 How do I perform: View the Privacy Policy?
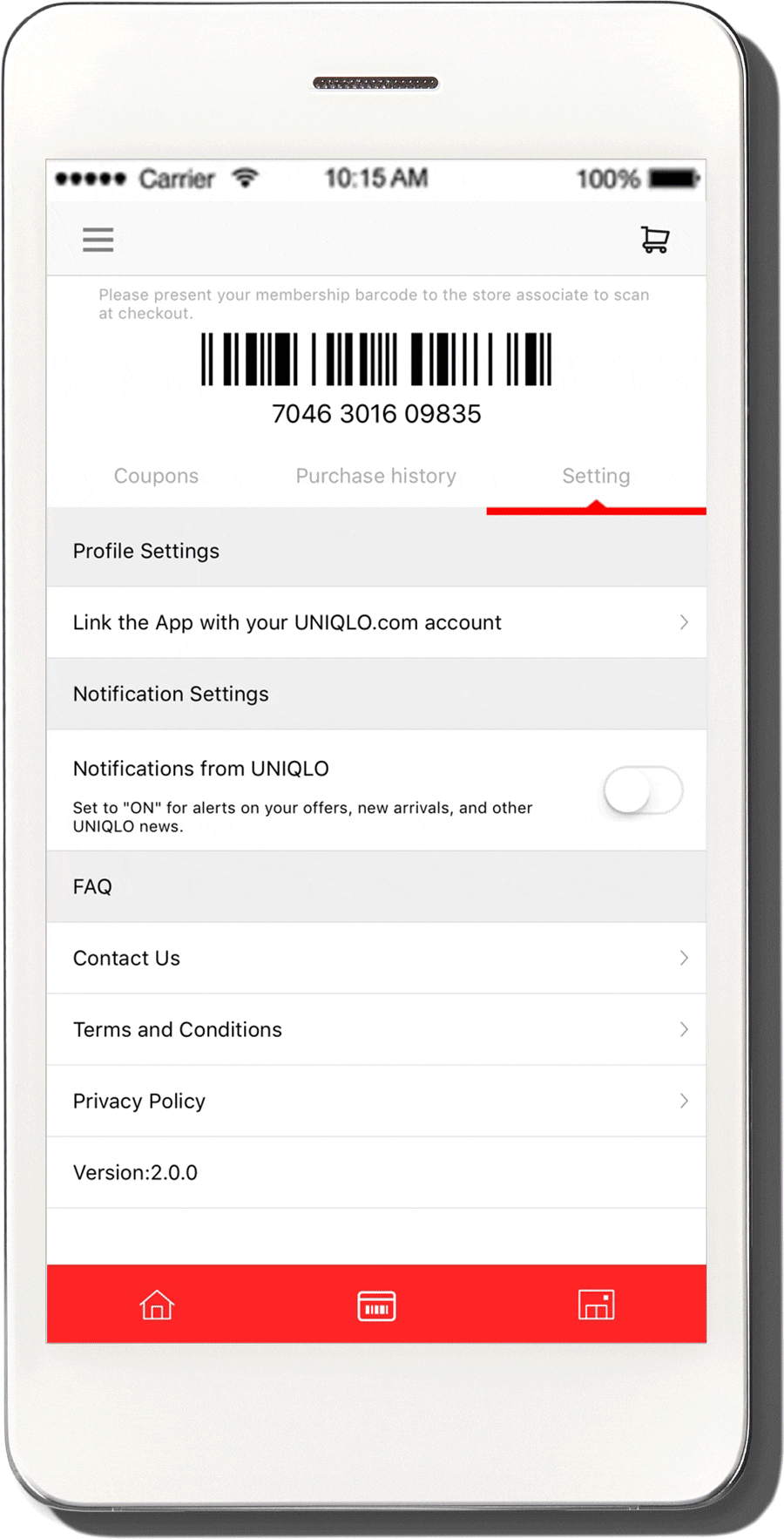click(x=376, y=1101)
